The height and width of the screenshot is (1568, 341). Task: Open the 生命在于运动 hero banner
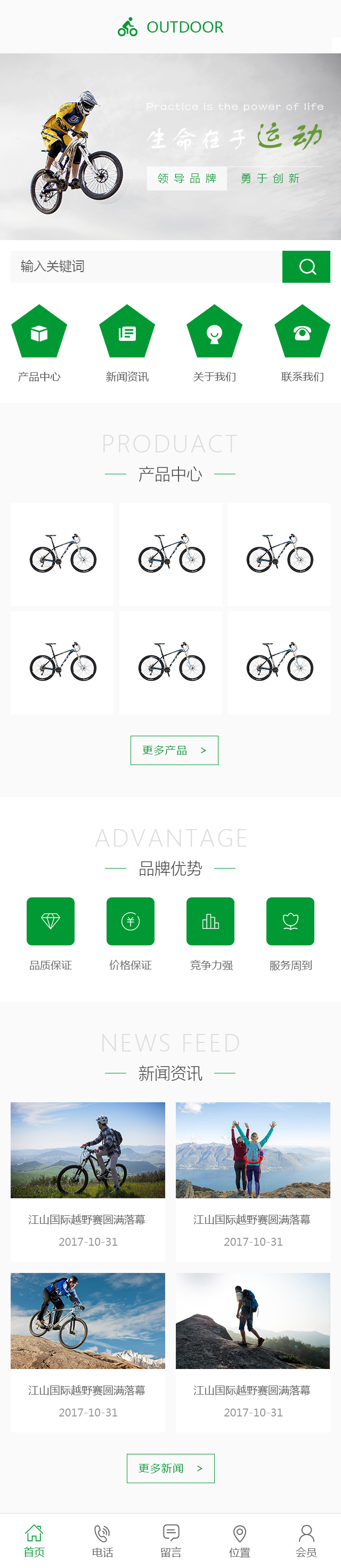click(x=170, y=146)
